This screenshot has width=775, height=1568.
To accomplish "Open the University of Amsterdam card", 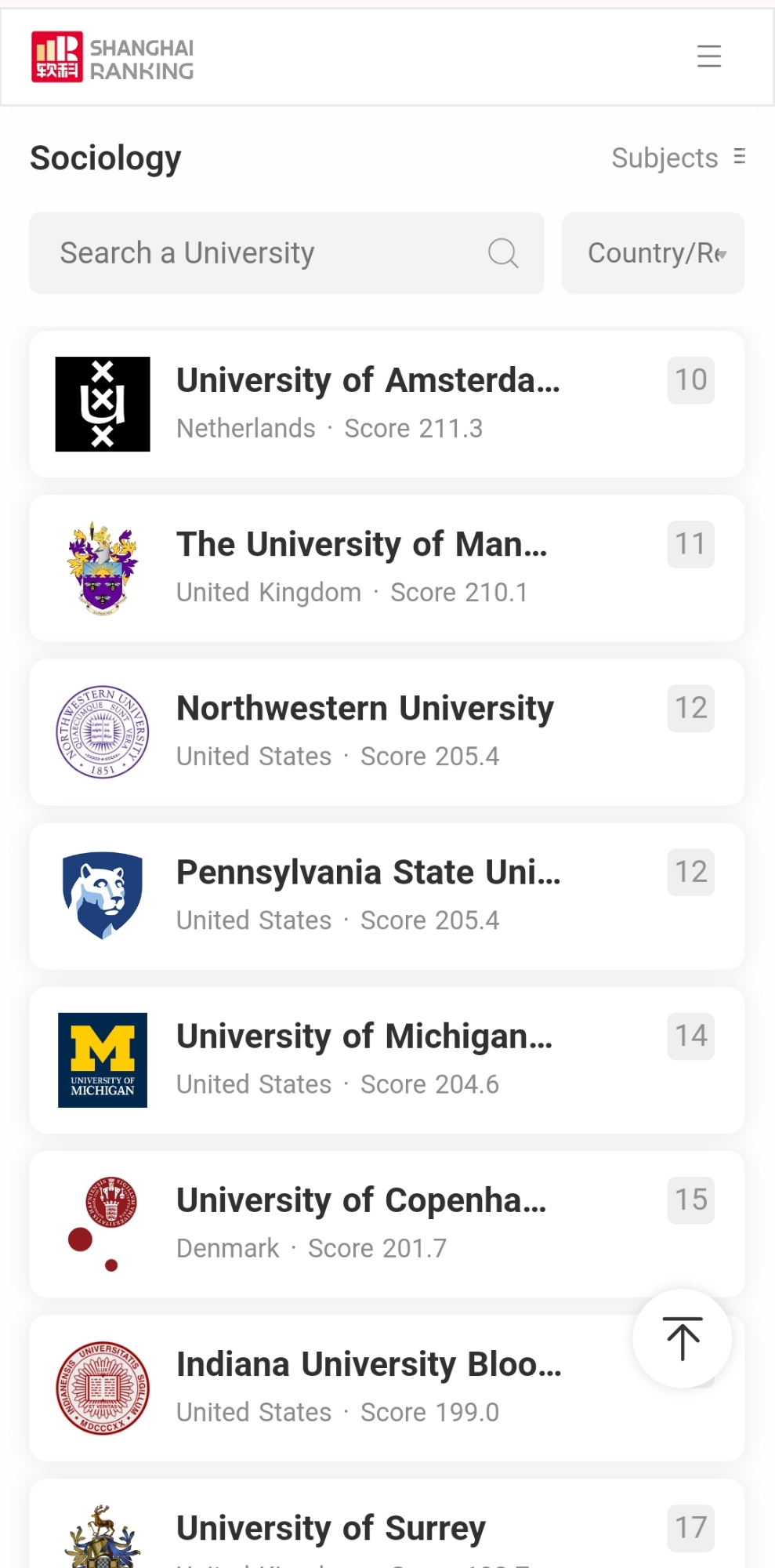I will click(x=368, y=404).
